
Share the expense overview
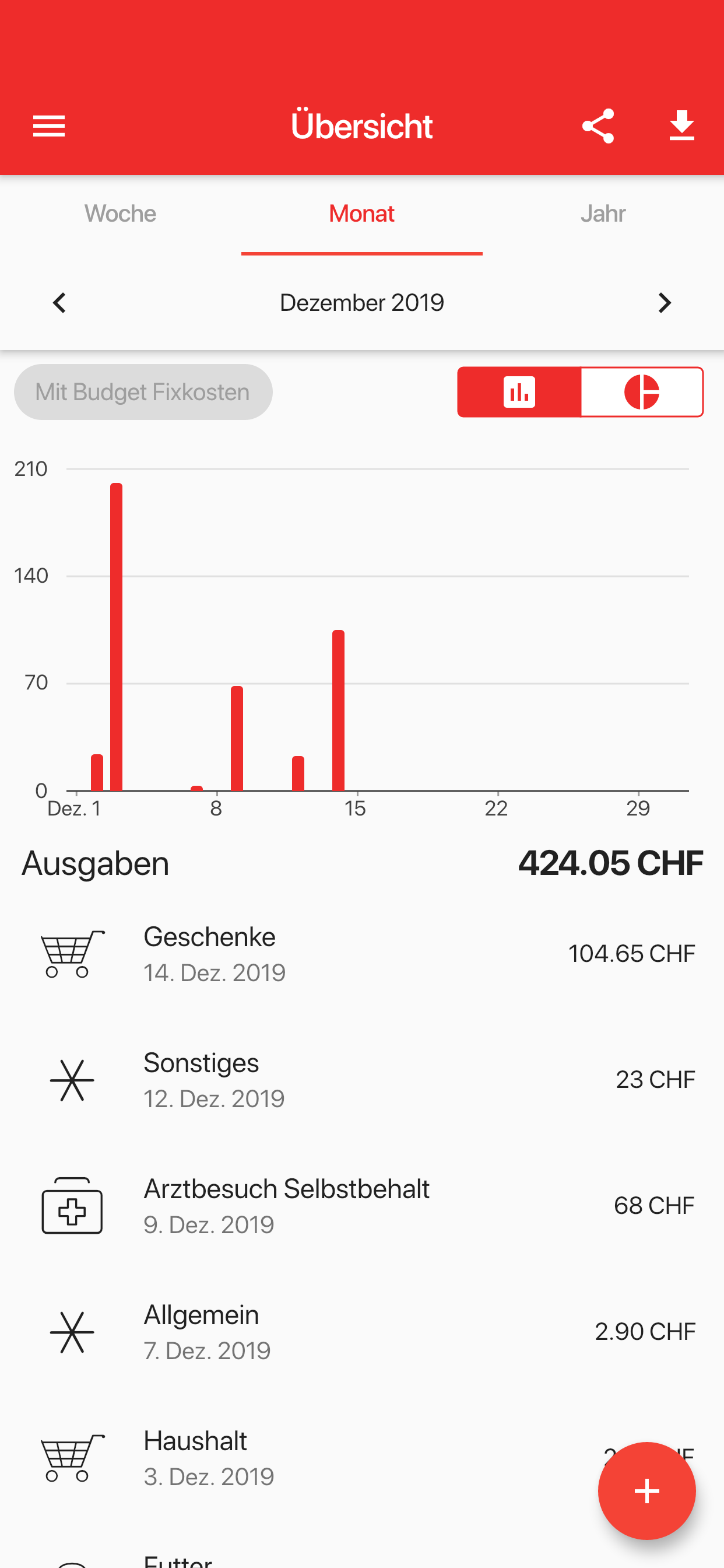tap(598, 126)
